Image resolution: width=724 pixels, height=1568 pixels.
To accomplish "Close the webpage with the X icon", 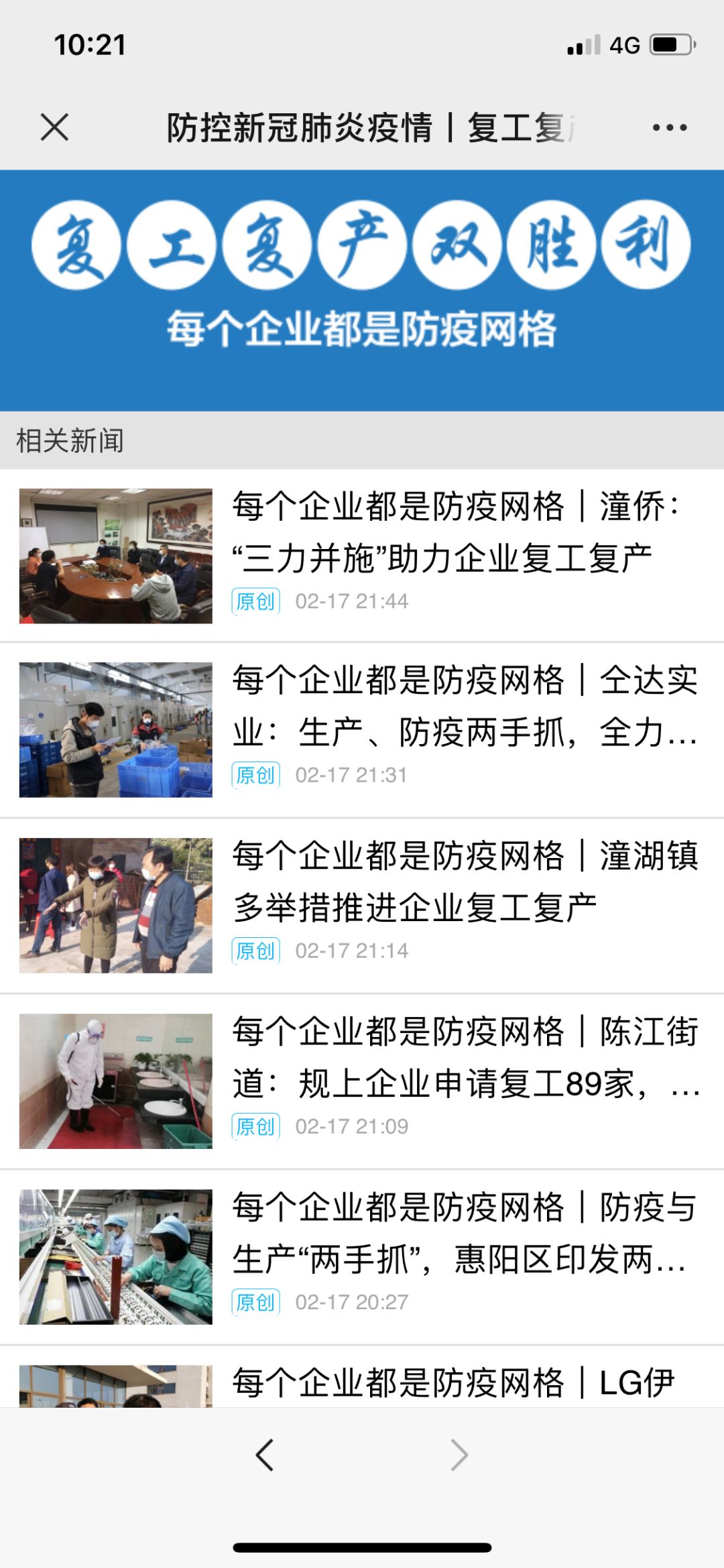I will [x=54, y=127].
